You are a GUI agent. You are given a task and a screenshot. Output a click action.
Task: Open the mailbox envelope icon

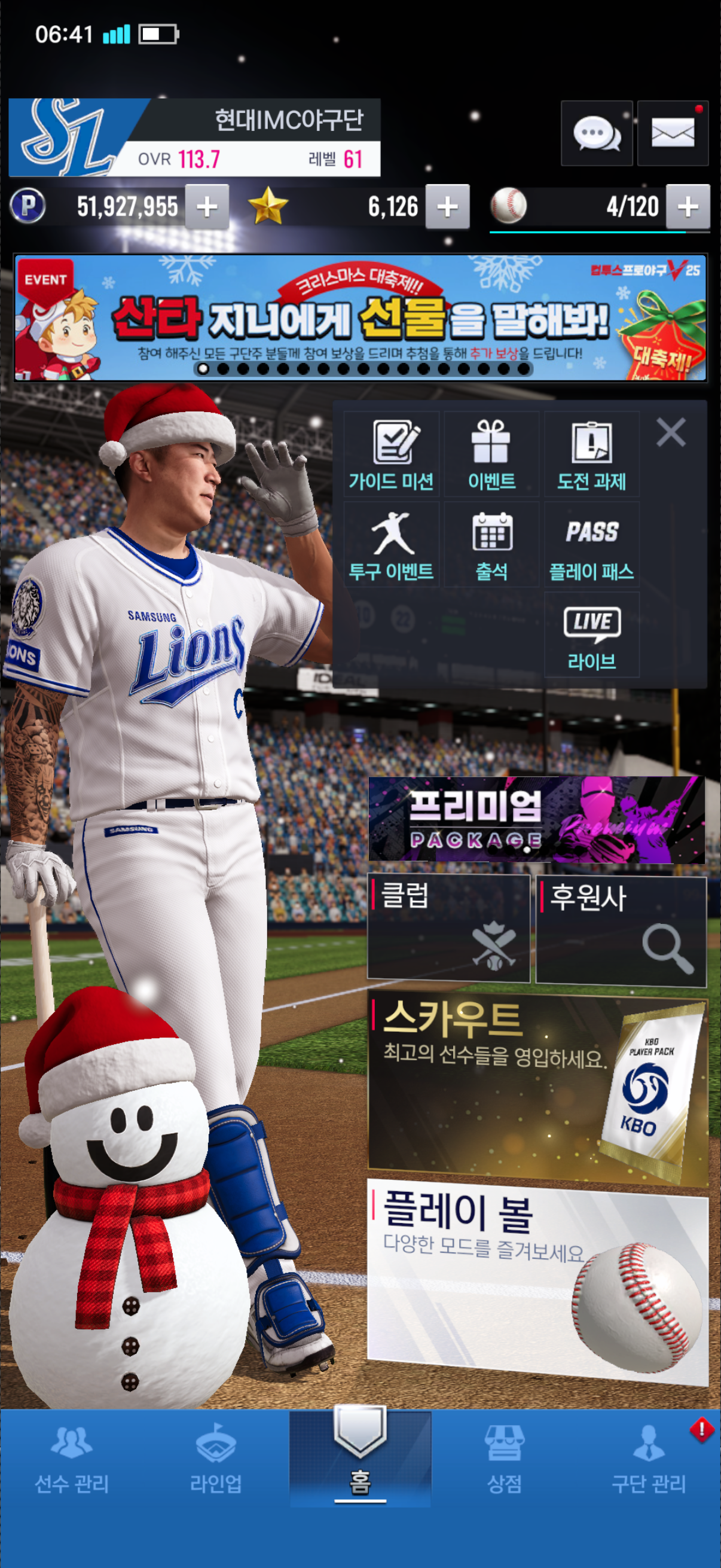(x=673, y=133)
